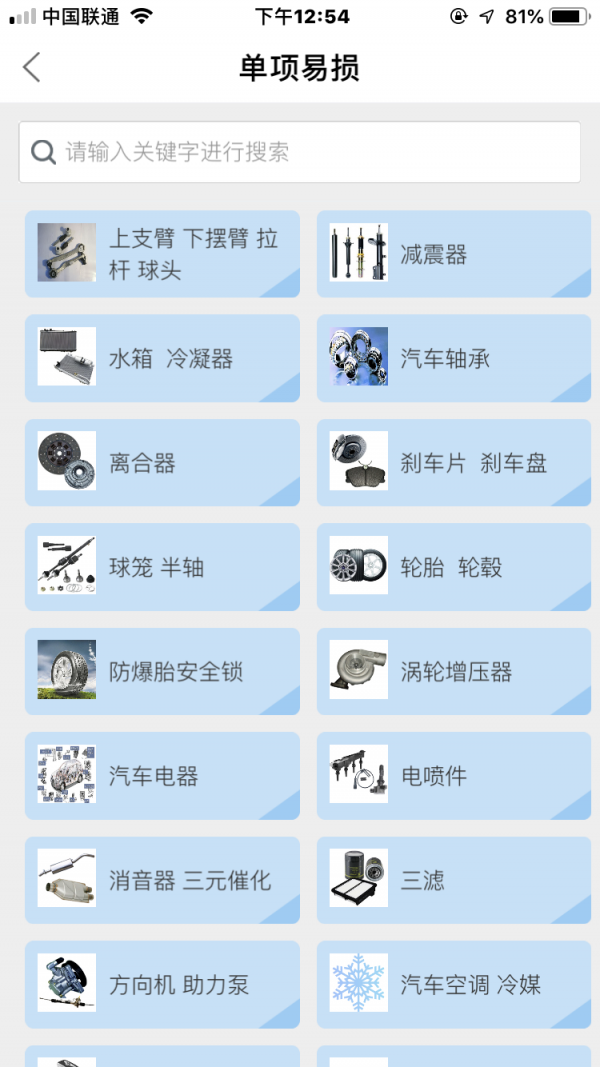Open the 电喷件 category
Image resolution: width=600 pixels, height=1067 pixels.
(454, 776)
